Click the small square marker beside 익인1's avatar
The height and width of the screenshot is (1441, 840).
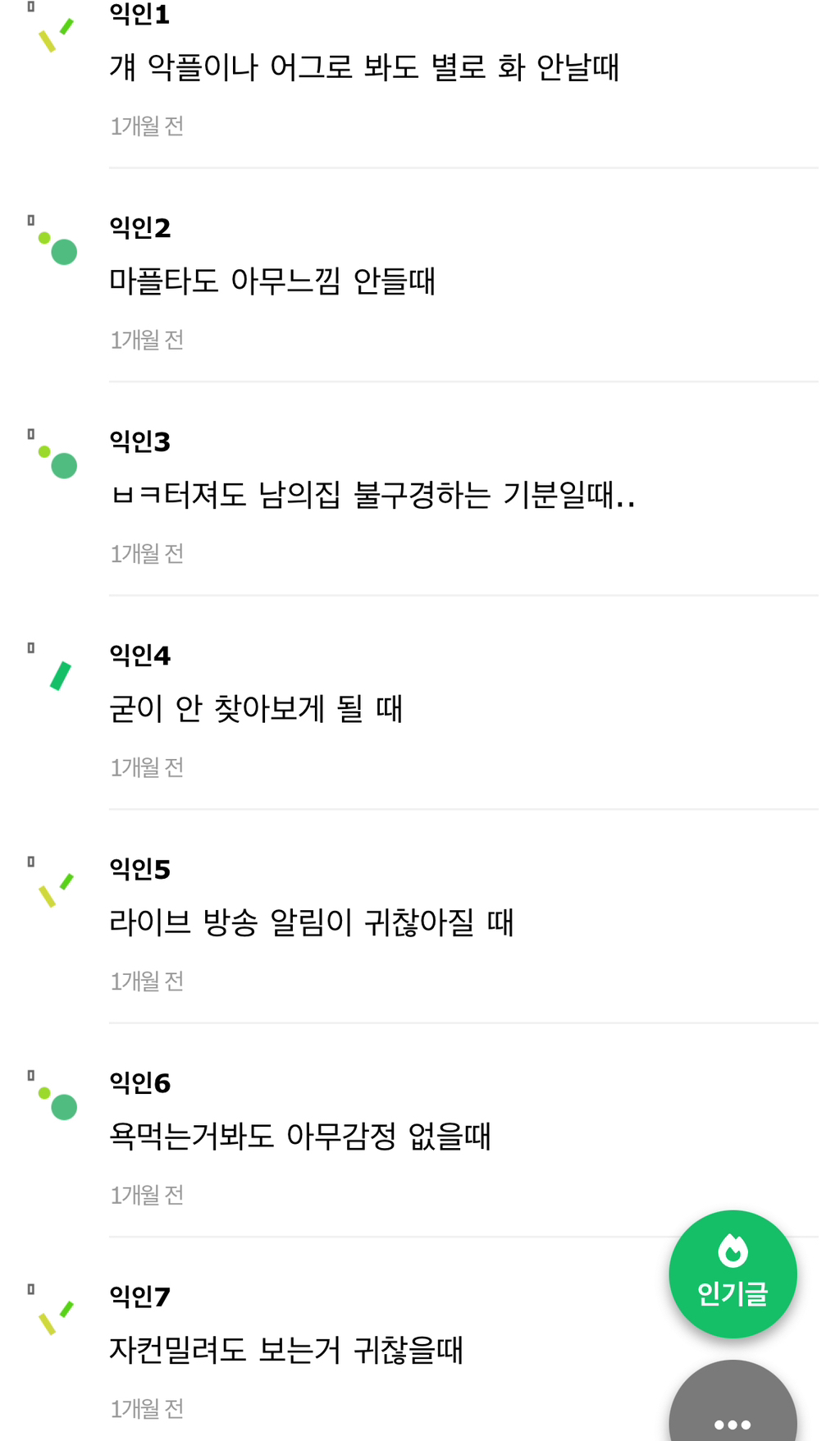tap(31, 8)
